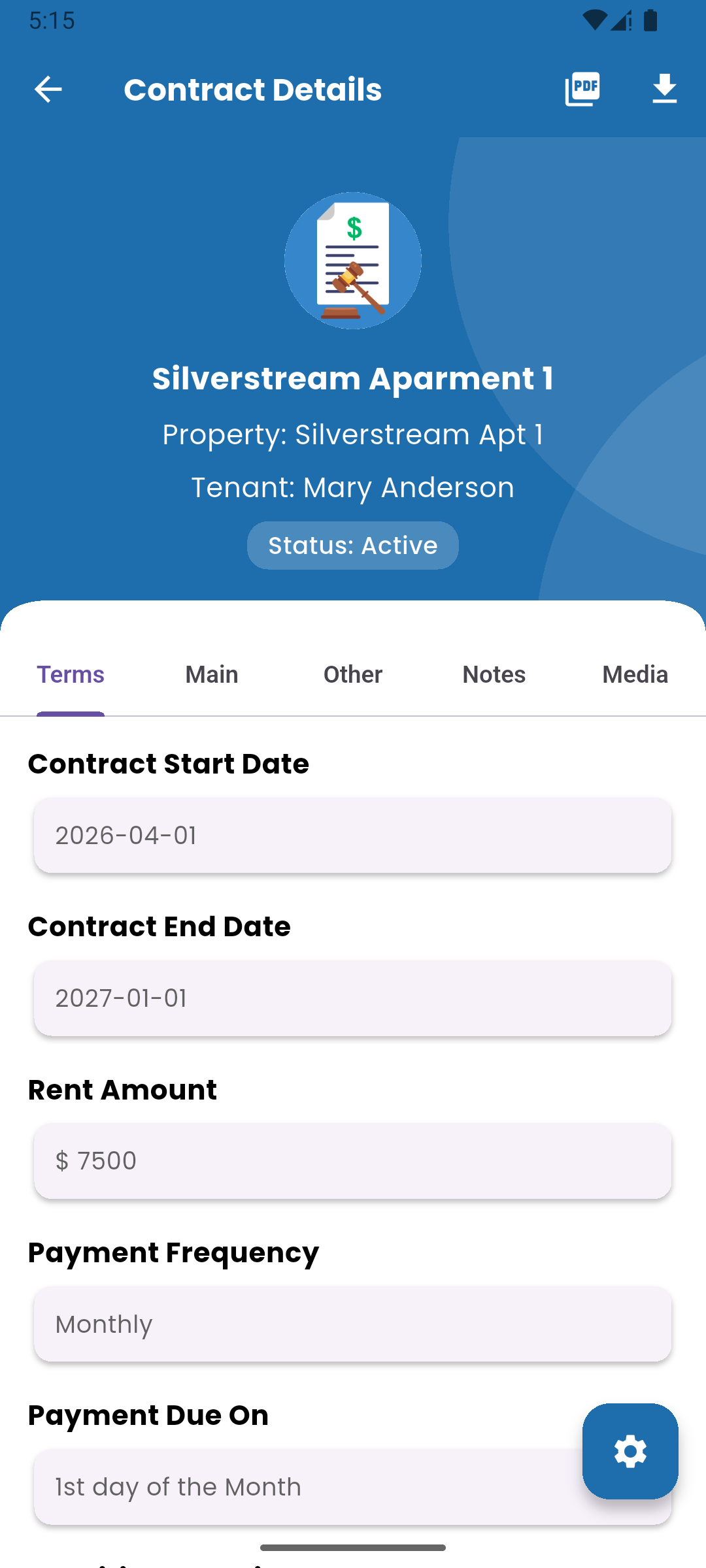
Task: Select the Media tab
Action: coord(634,674)
